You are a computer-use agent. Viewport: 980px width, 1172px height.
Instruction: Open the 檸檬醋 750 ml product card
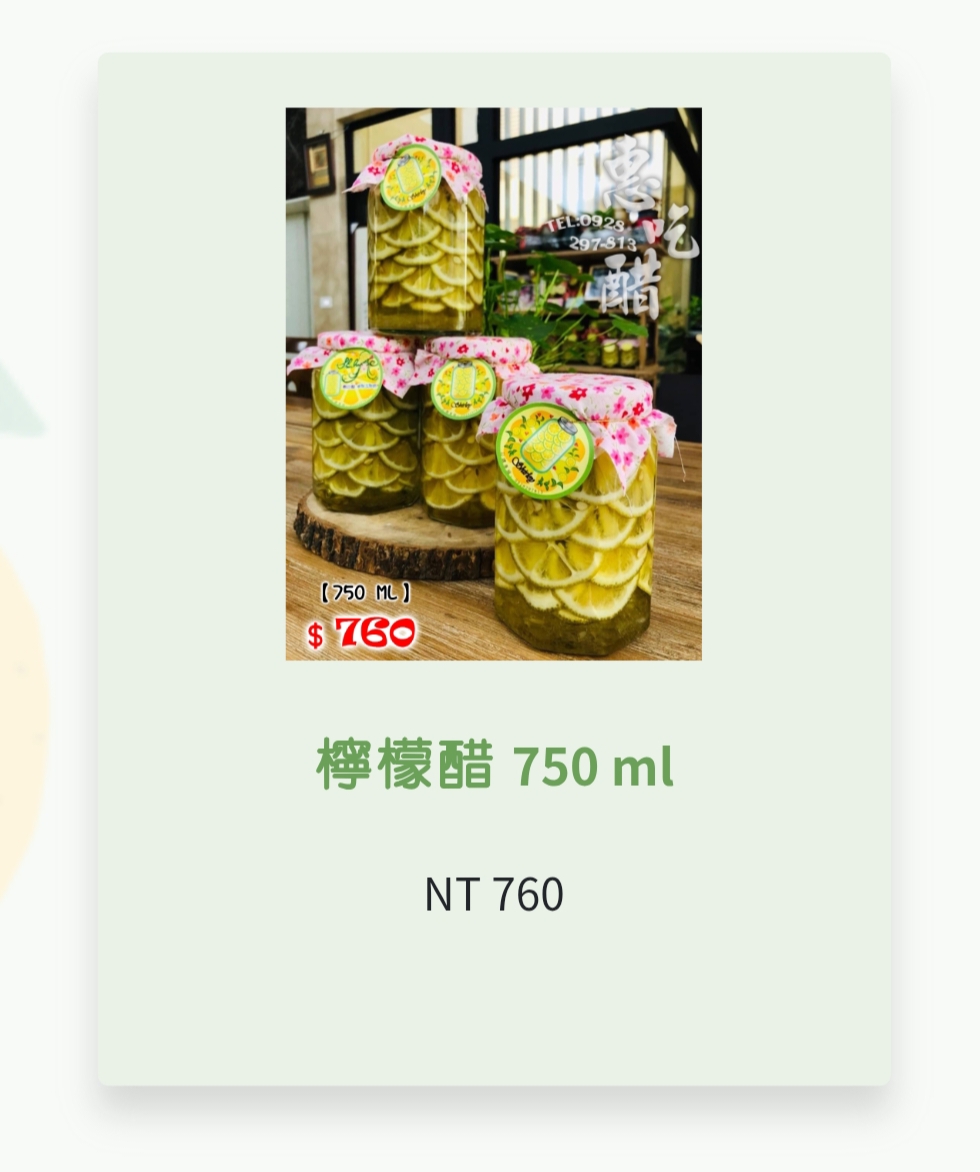(x=494, y=765)
